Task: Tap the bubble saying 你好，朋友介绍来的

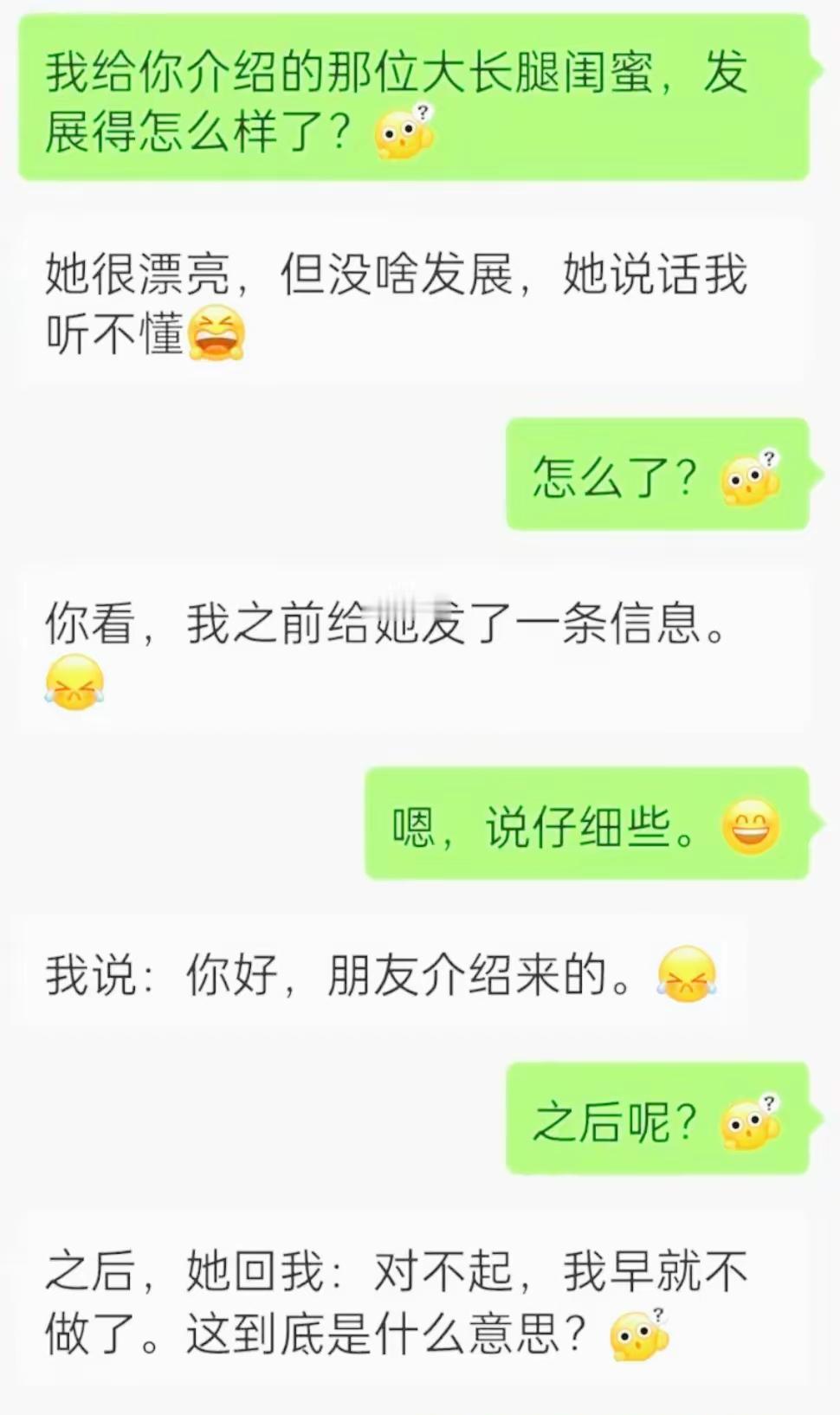Action: 381,979
